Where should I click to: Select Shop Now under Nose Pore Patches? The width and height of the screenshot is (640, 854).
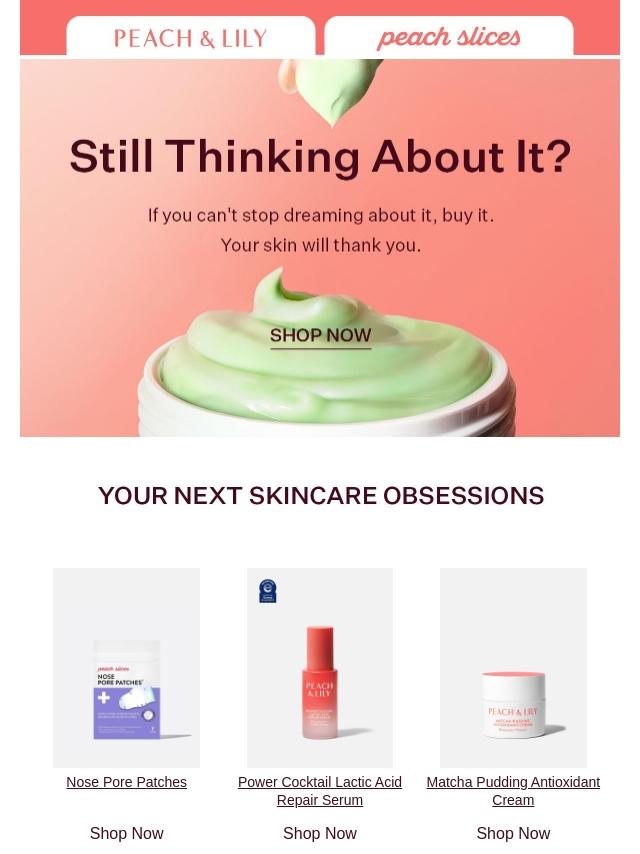tap(126, 833)
